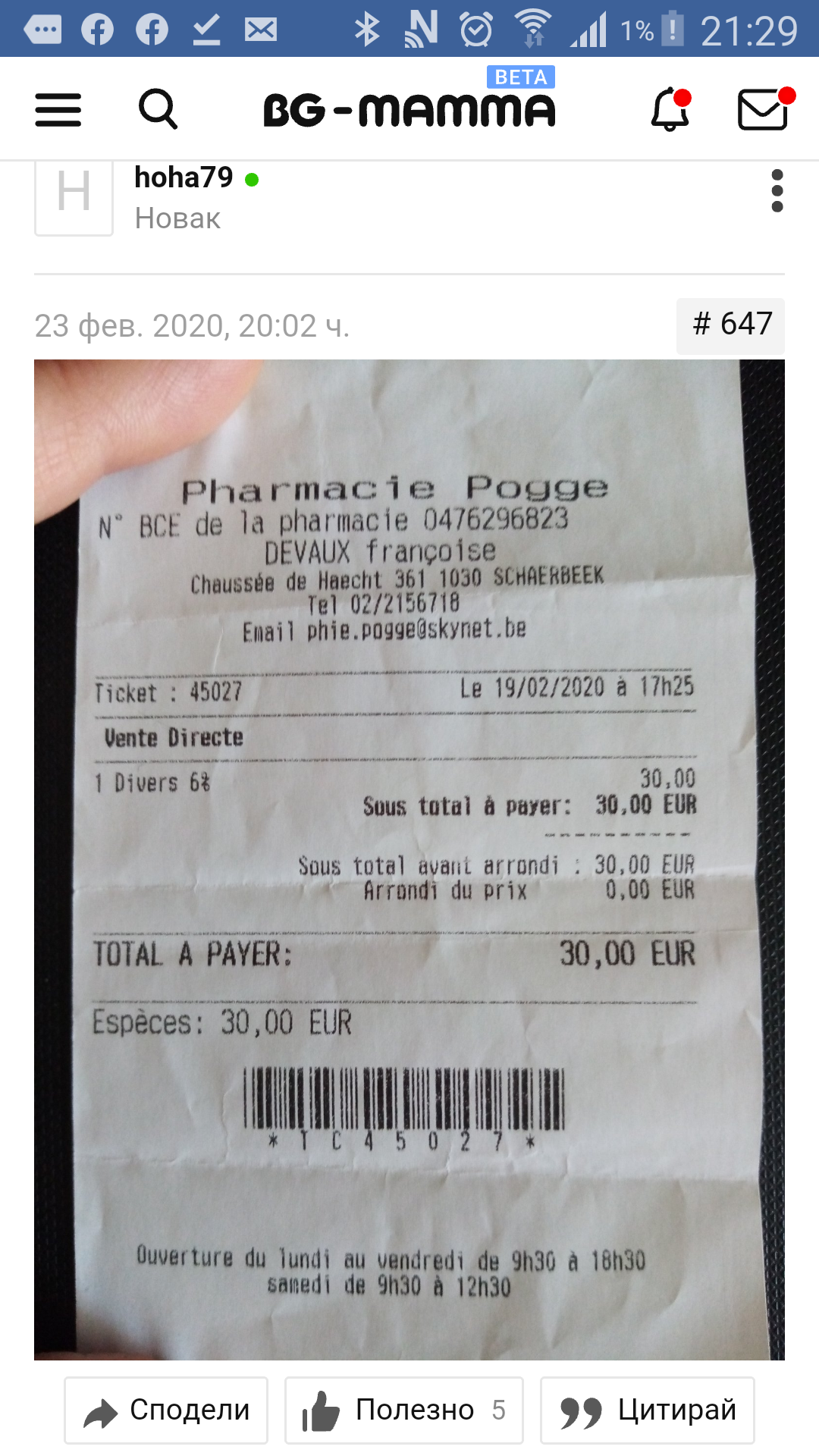The width and height of the screenshot is (819, 1456).
Task: Mark the post as Полезно
Action: click(x=403, y=1410)
